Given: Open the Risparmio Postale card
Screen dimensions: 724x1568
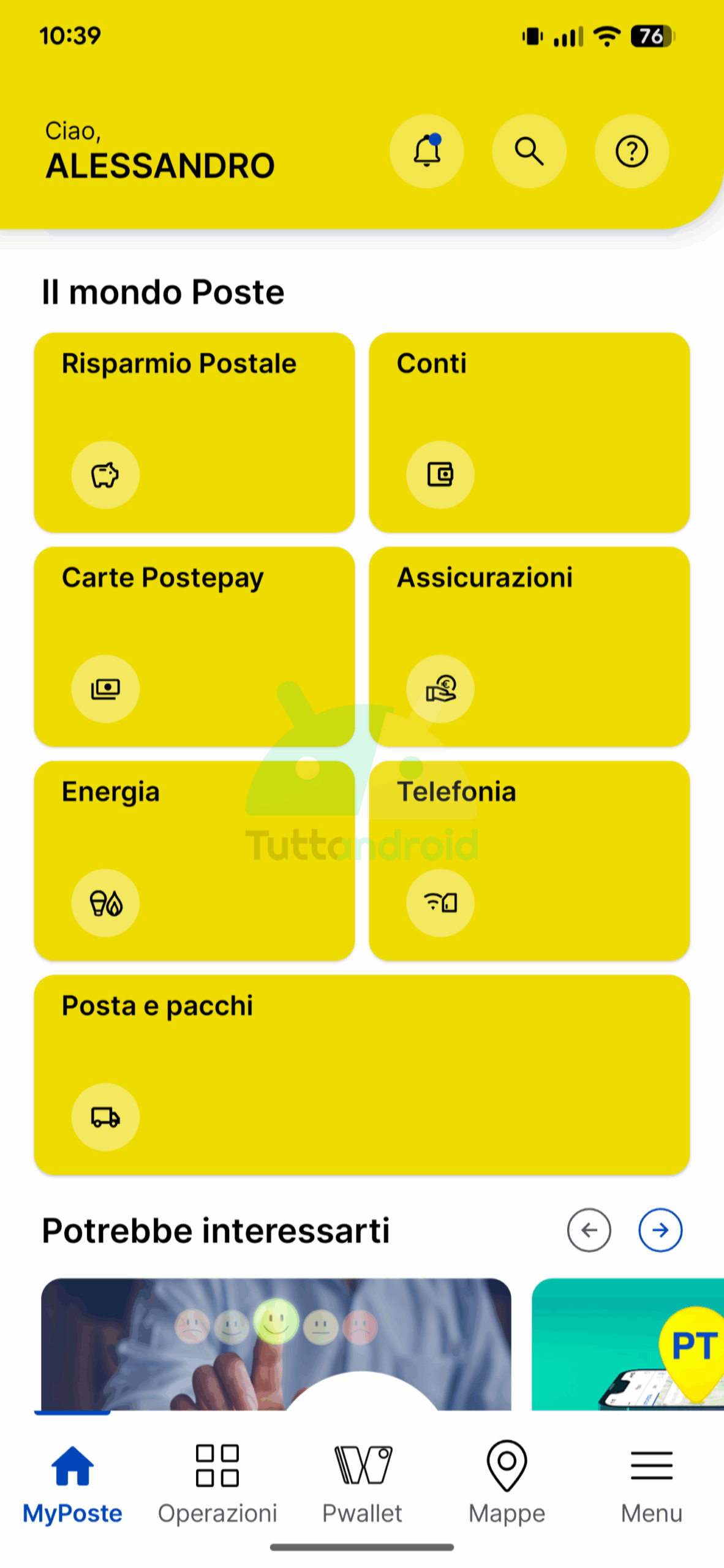Looking at the screenshot, I should click(x=194, y=432).
